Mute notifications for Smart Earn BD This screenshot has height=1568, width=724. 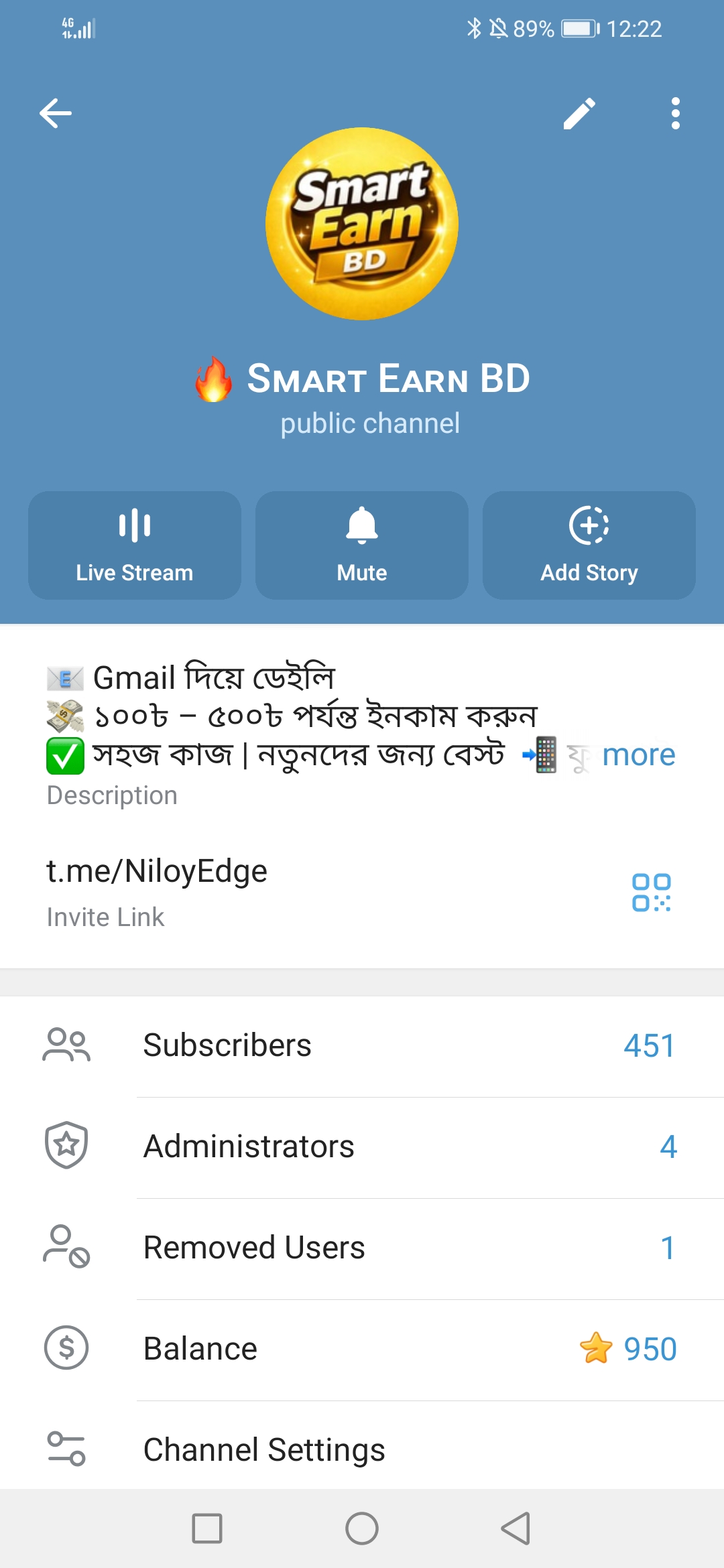(x=361, y=545)
